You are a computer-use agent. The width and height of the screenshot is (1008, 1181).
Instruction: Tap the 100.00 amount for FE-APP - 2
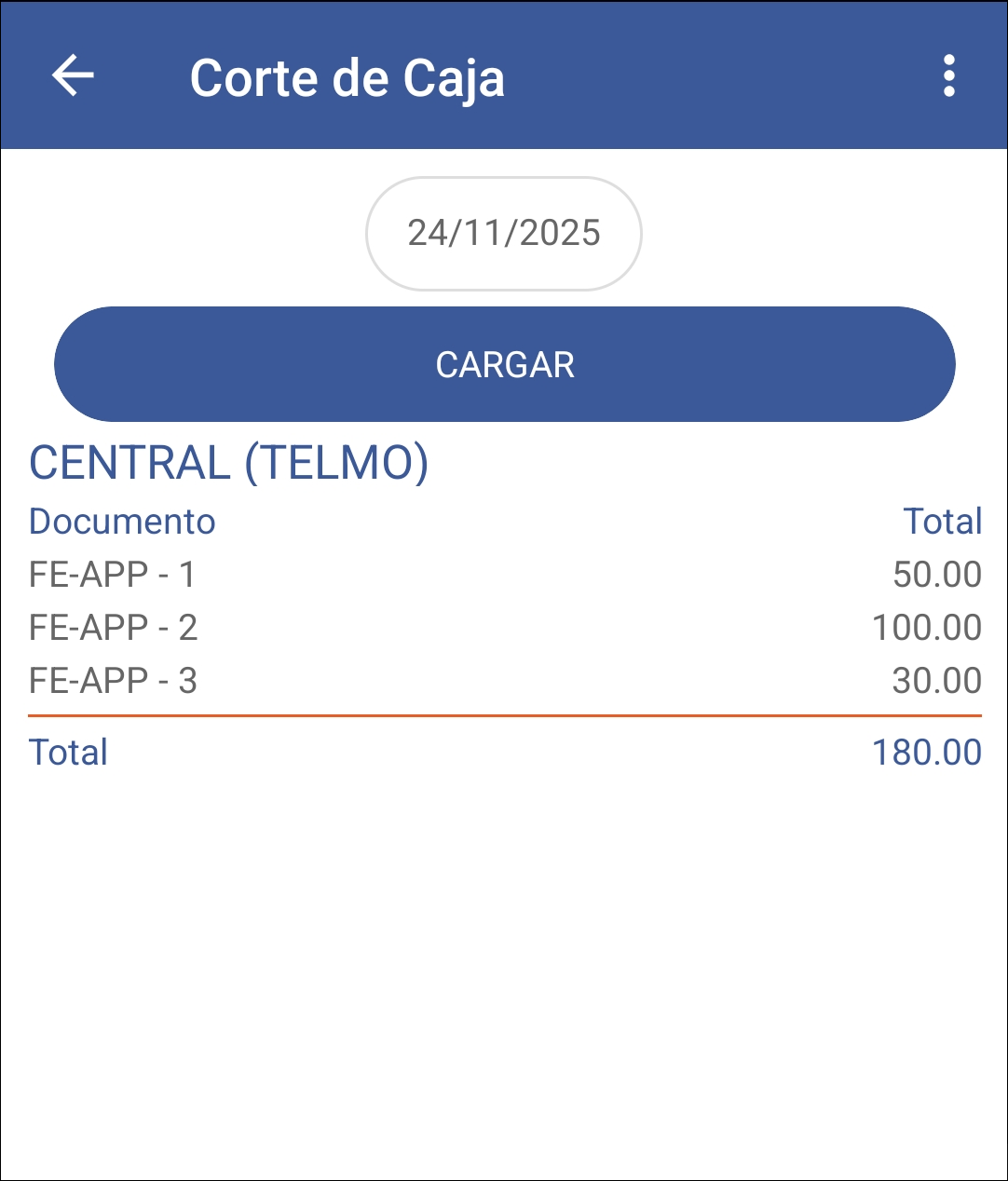click(x=927, y=628)
